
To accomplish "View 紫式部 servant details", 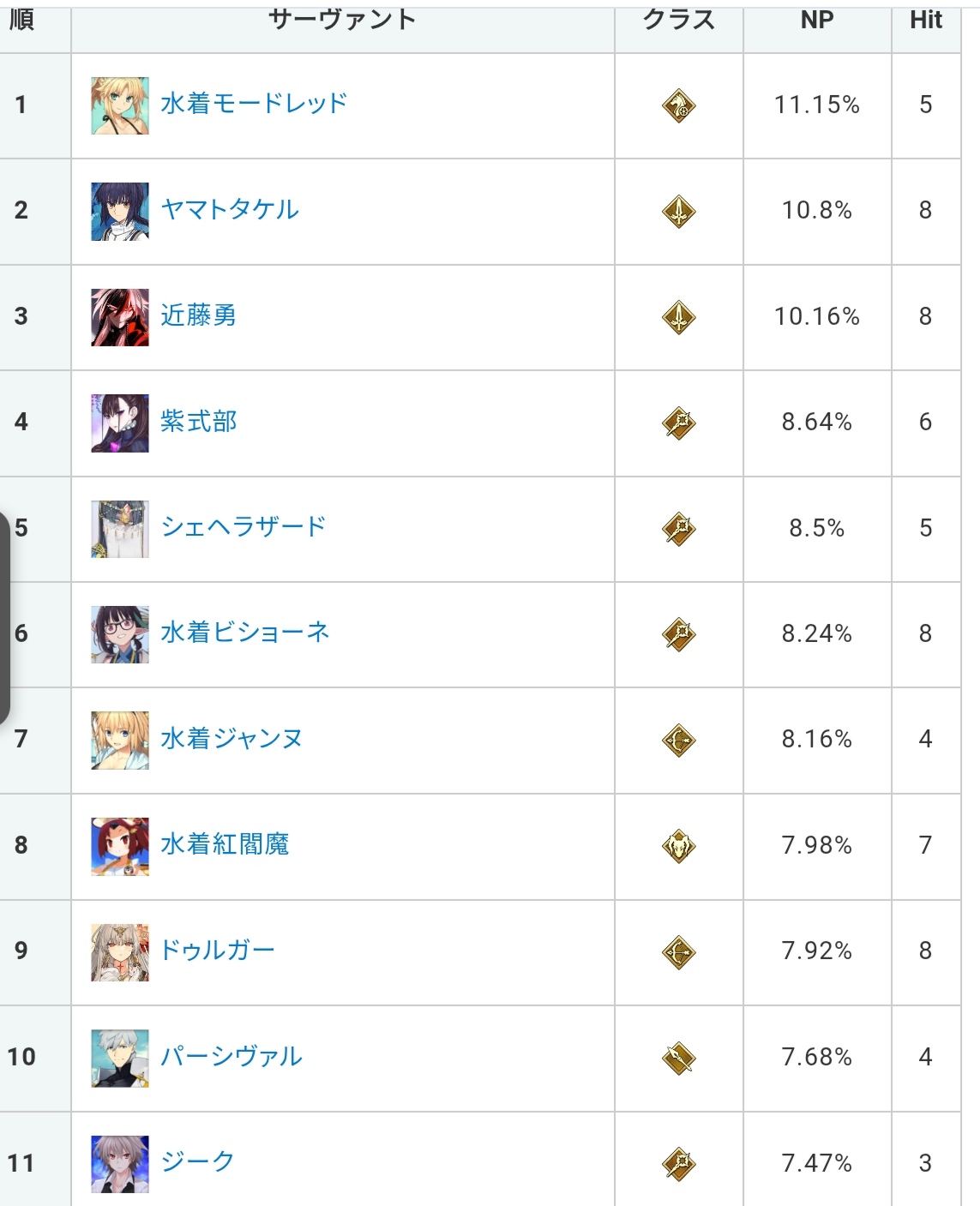I will point(198,421).
